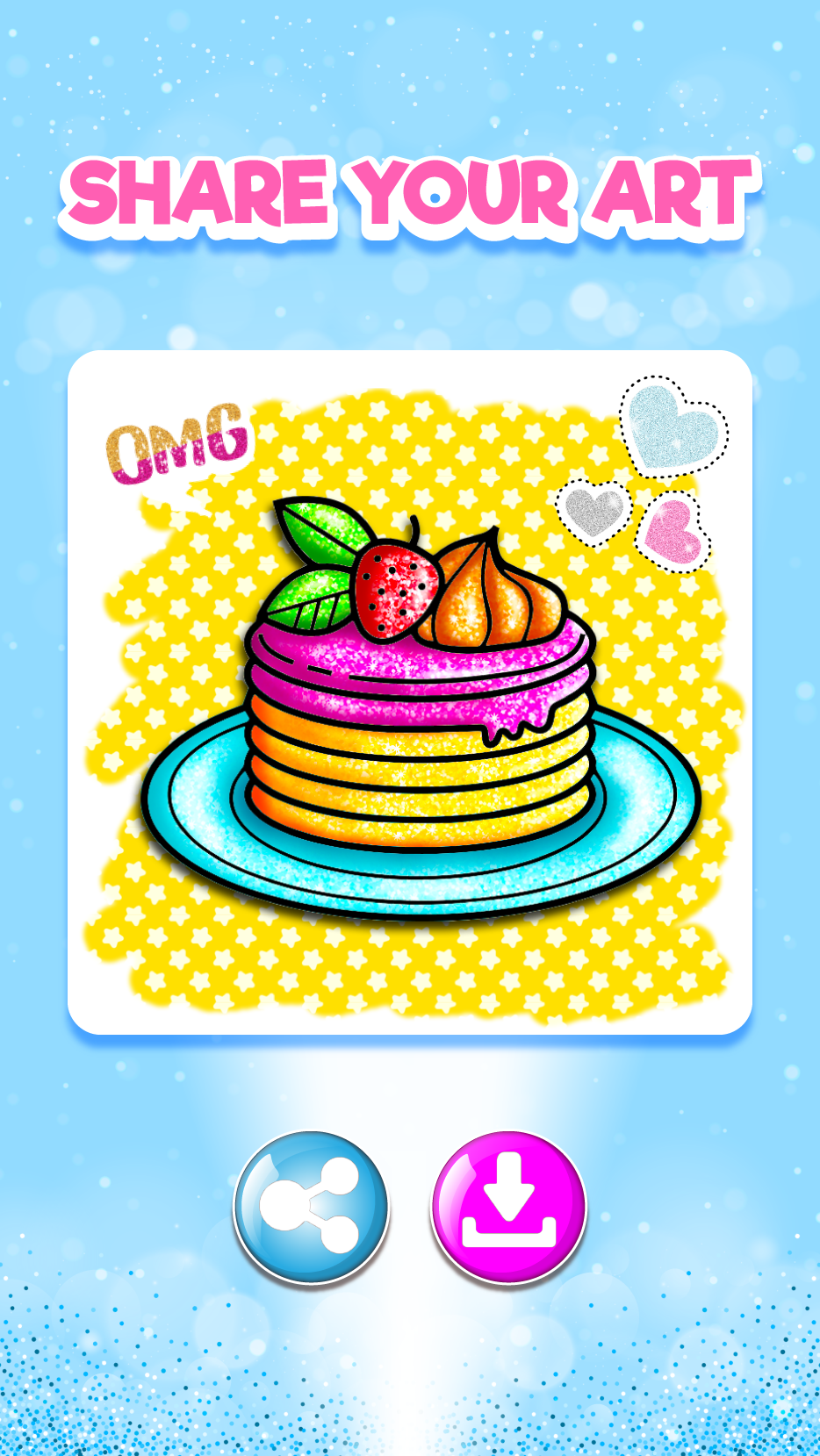Share the pancake artwork
This screenshot has width=820, height=1456.
pyautogui.click(x=311, y=1207)
